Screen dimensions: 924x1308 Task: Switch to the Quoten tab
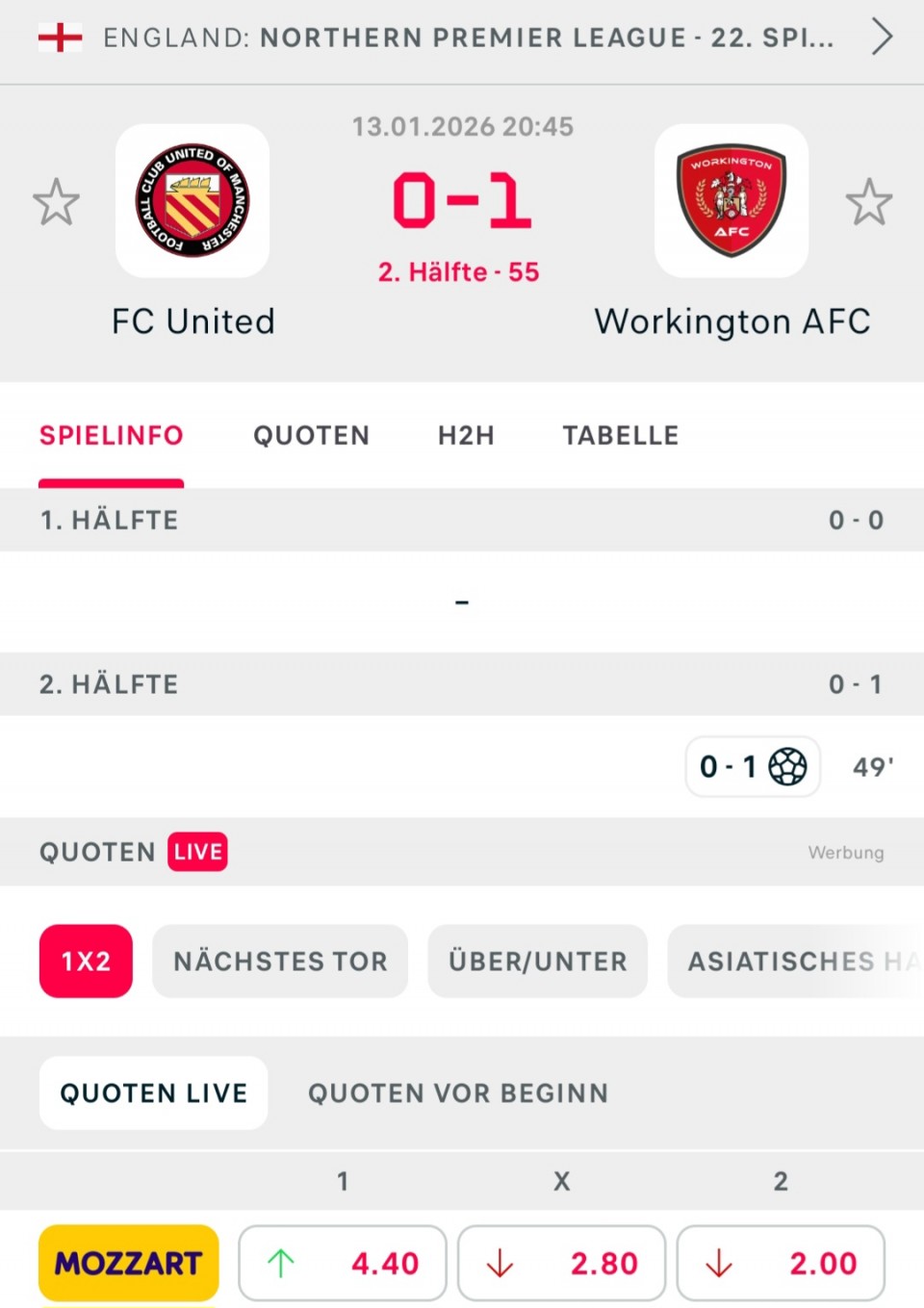point(311,436)
